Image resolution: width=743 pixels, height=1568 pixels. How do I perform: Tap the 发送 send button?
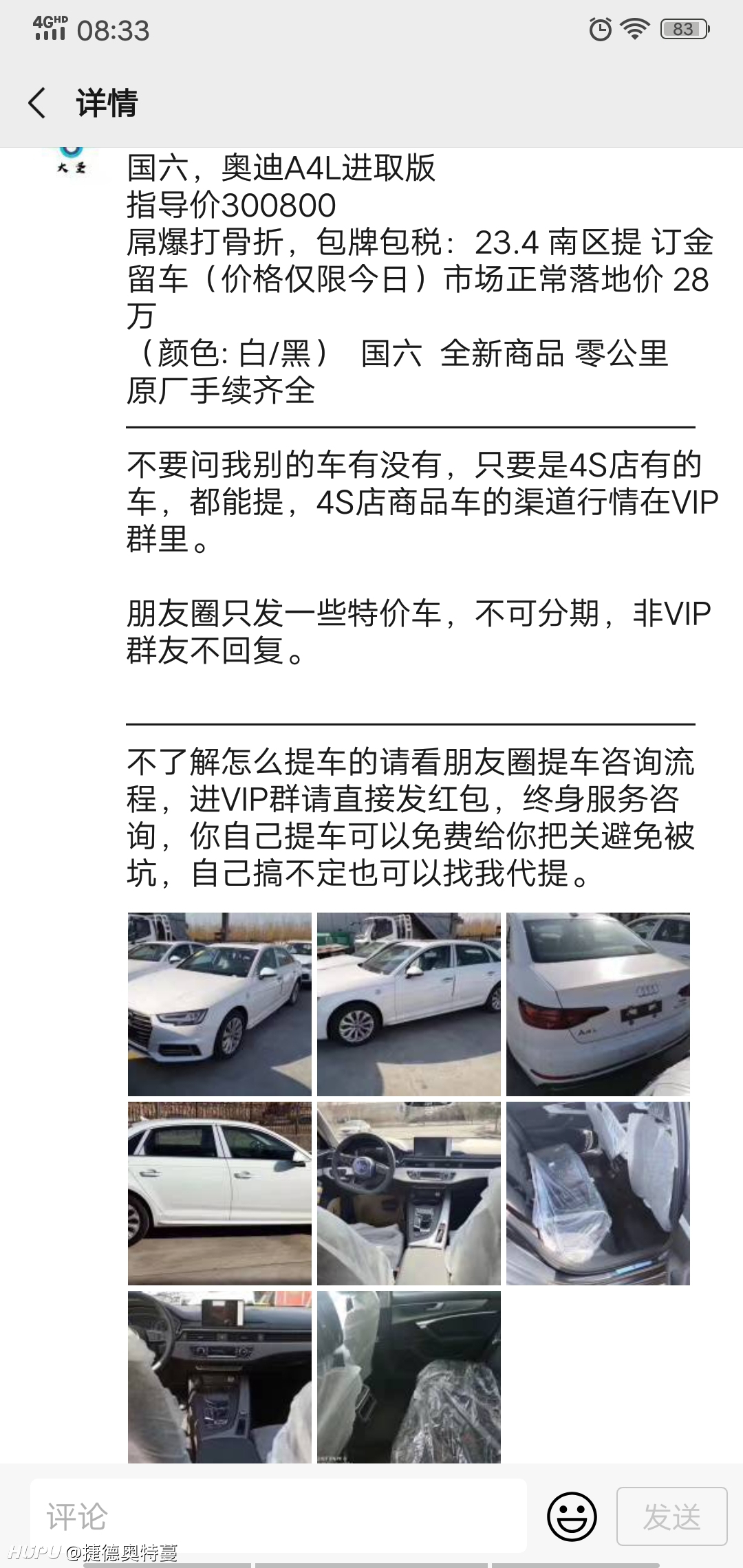tap(671, 1516)
